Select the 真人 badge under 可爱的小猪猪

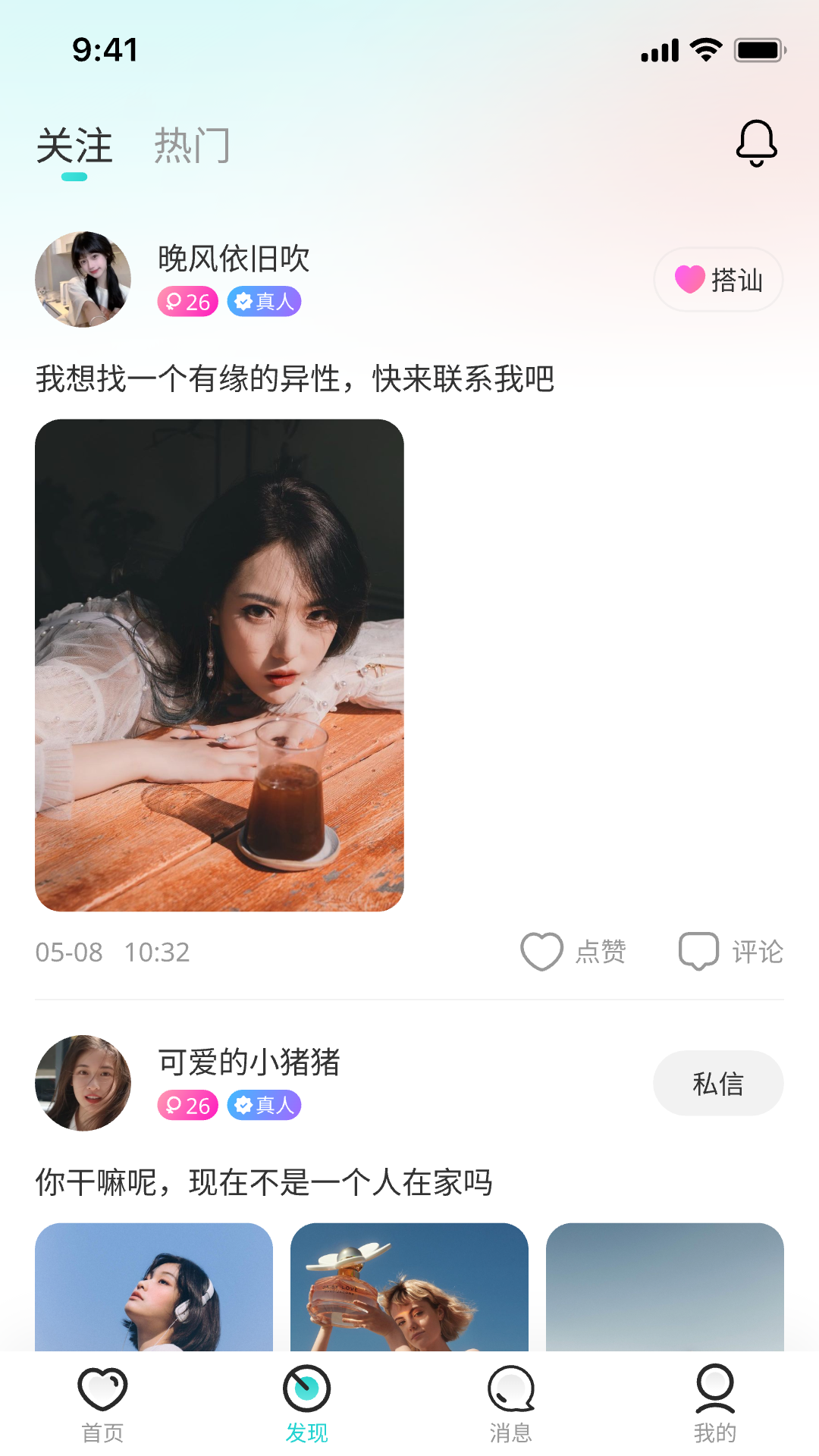point(264,1106)
